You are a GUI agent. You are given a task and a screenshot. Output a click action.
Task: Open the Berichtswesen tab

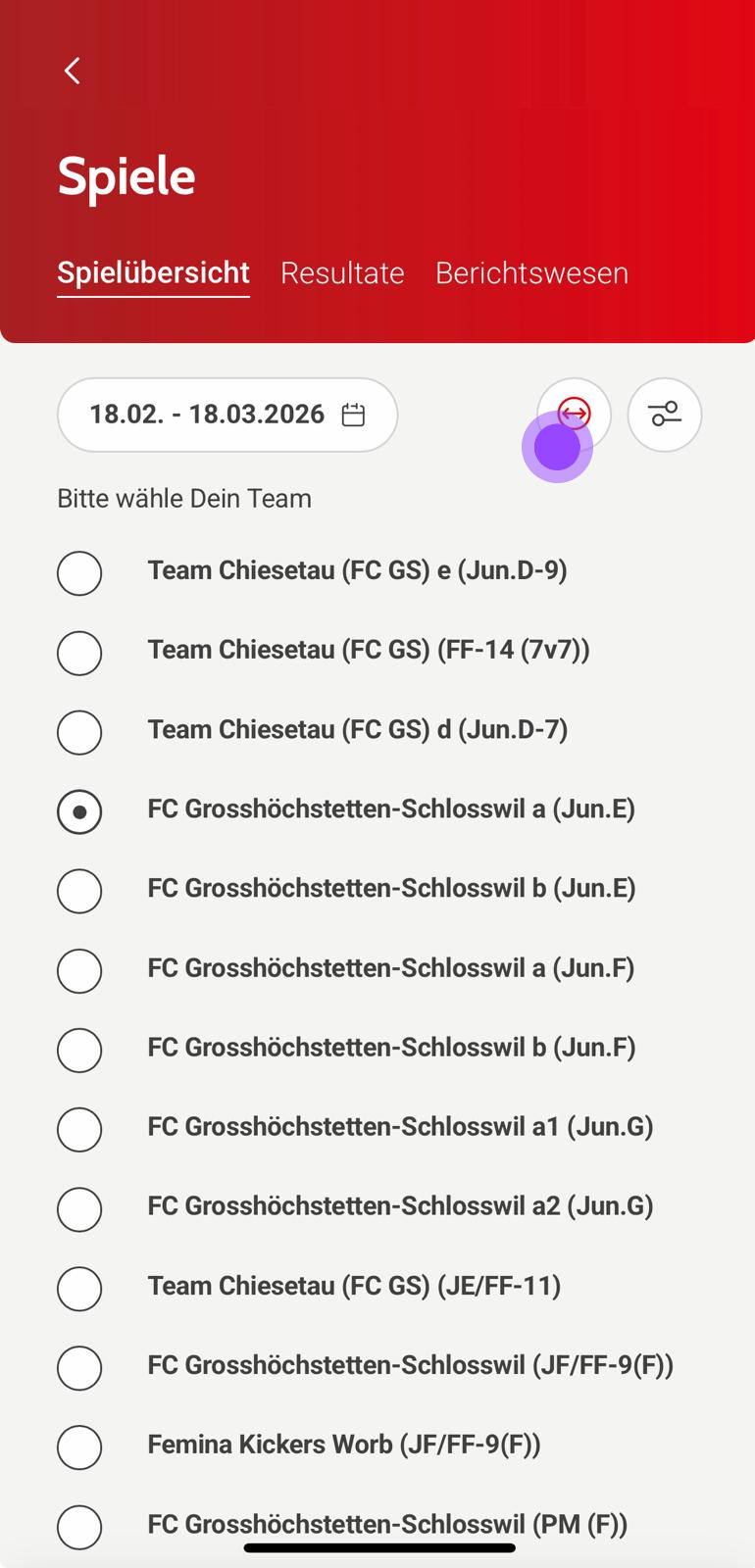pos(531,272)
